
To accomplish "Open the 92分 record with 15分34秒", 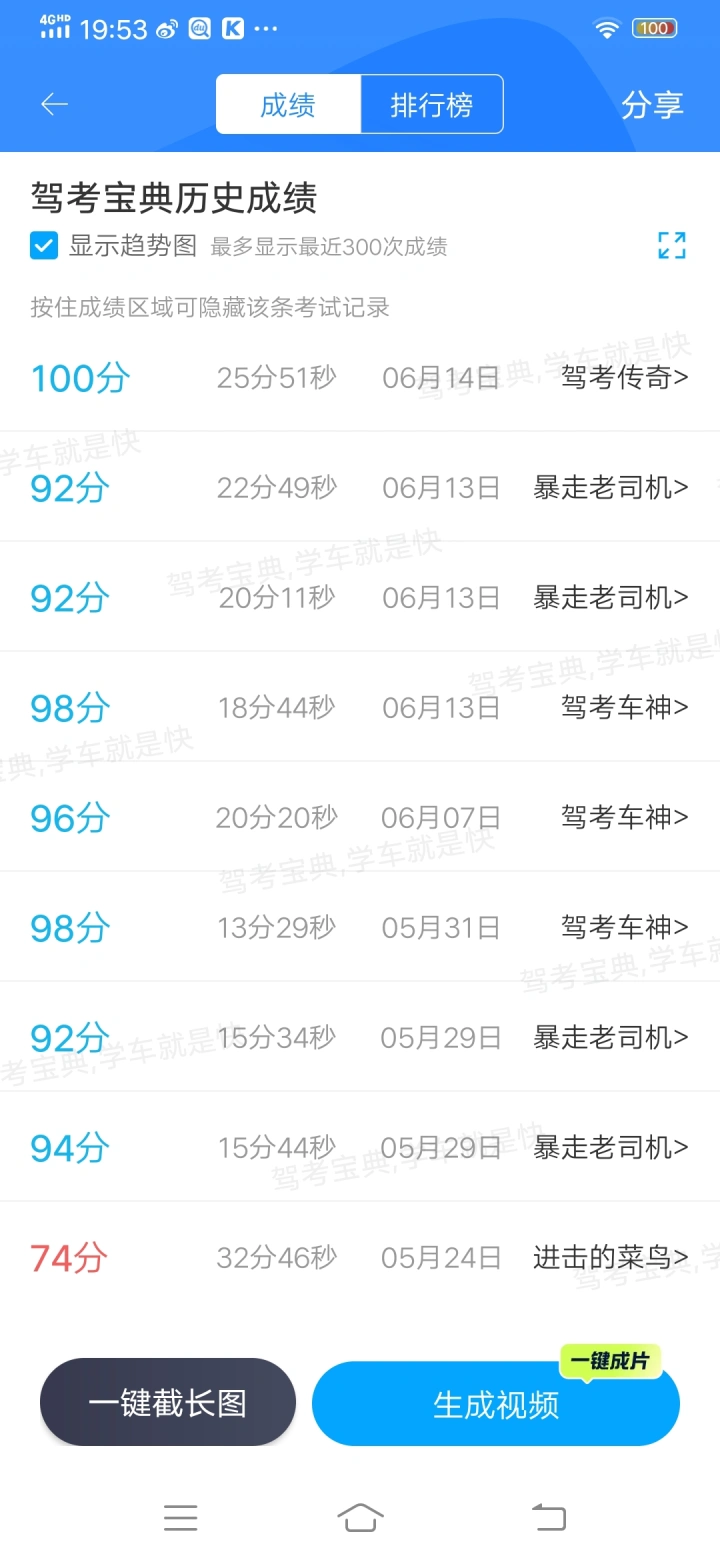I will (x=360, y=1038).
